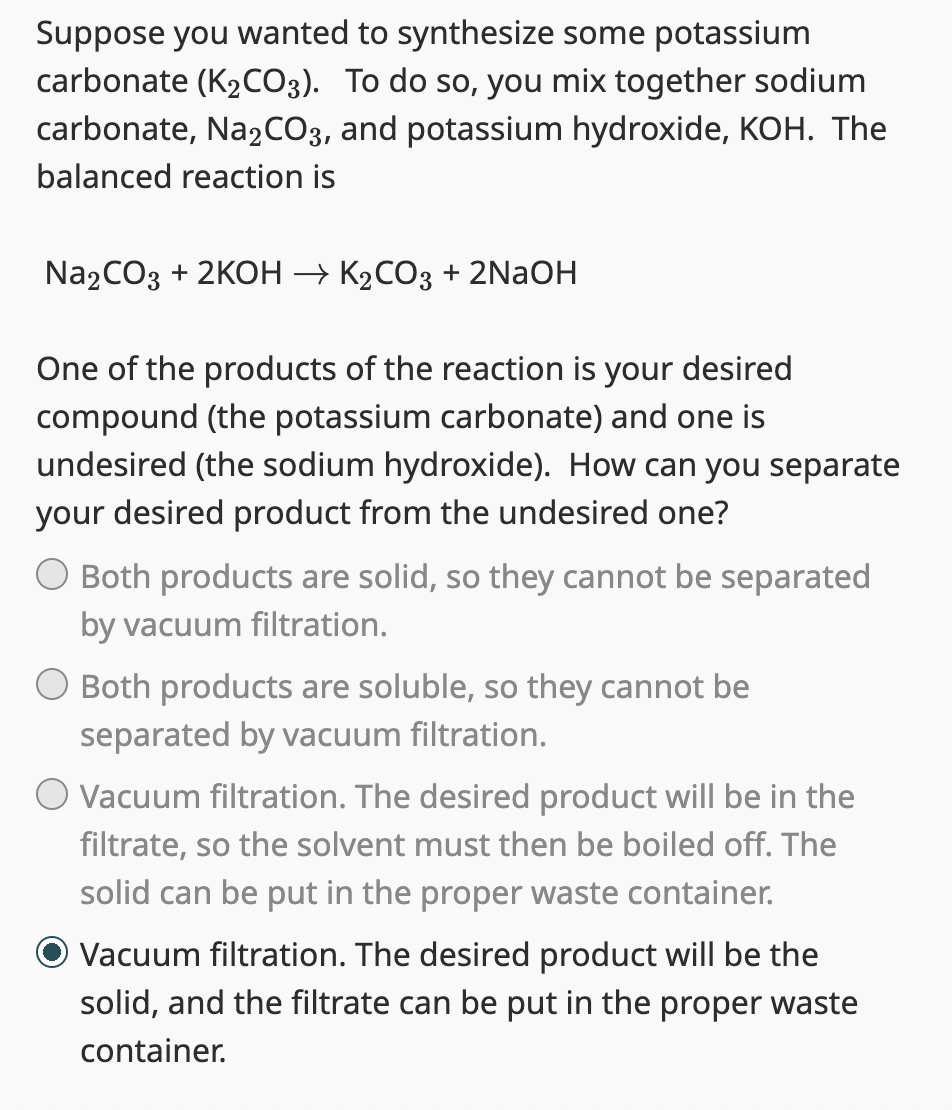Tap the 'desired product will be the solid' option

[53, 956]
